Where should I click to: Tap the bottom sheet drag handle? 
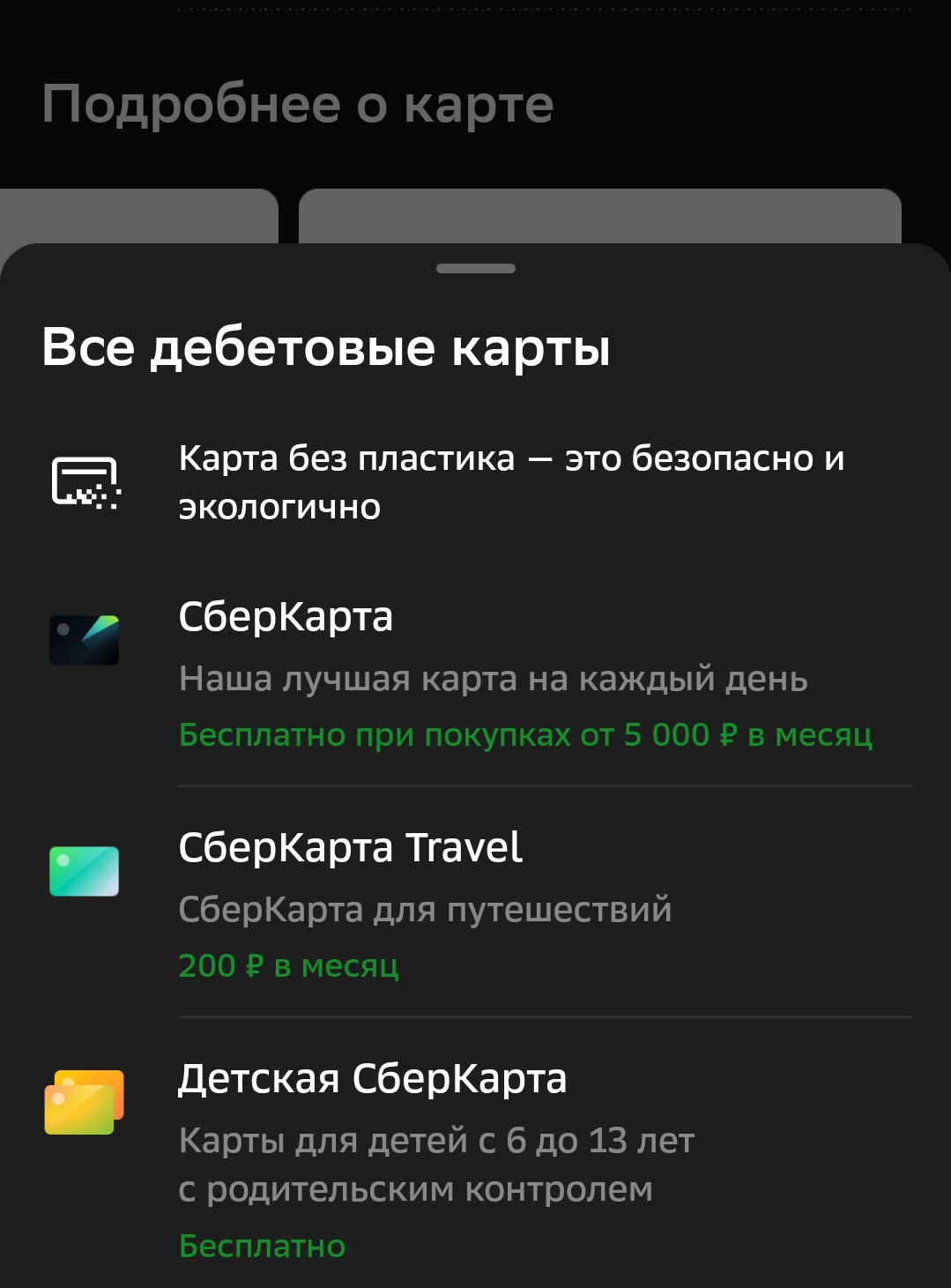[x=476, y=268]
